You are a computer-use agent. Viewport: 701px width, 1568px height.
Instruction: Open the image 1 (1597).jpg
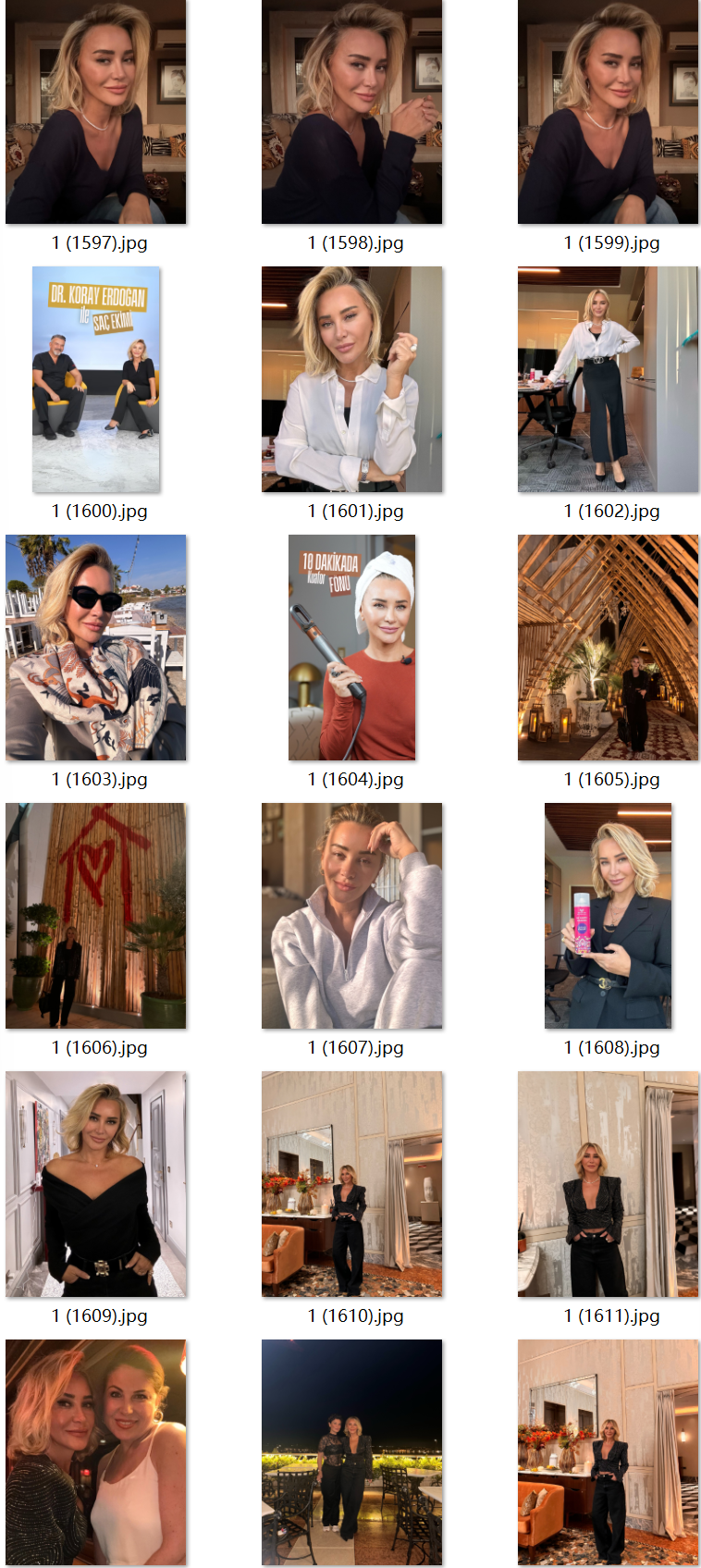(96, 112)
